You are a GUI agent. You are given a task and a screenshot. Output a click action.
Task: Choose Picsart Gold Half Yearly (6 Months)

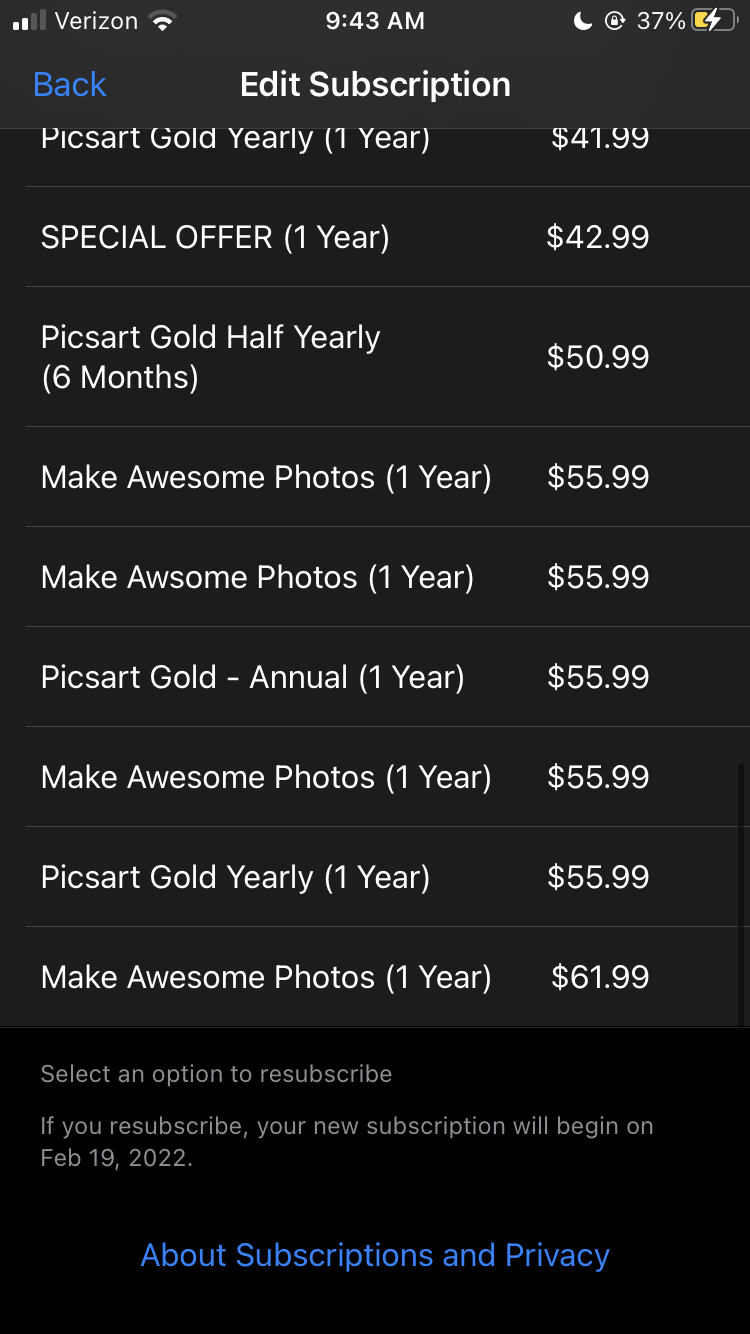(345, 357)
